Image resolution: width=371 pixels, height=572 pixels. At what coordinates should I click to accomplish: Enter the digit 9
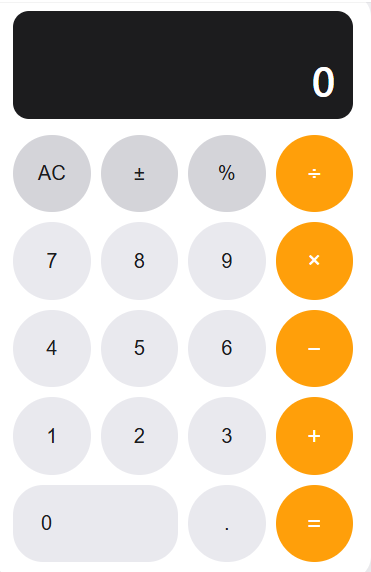[x=227, y=261]
